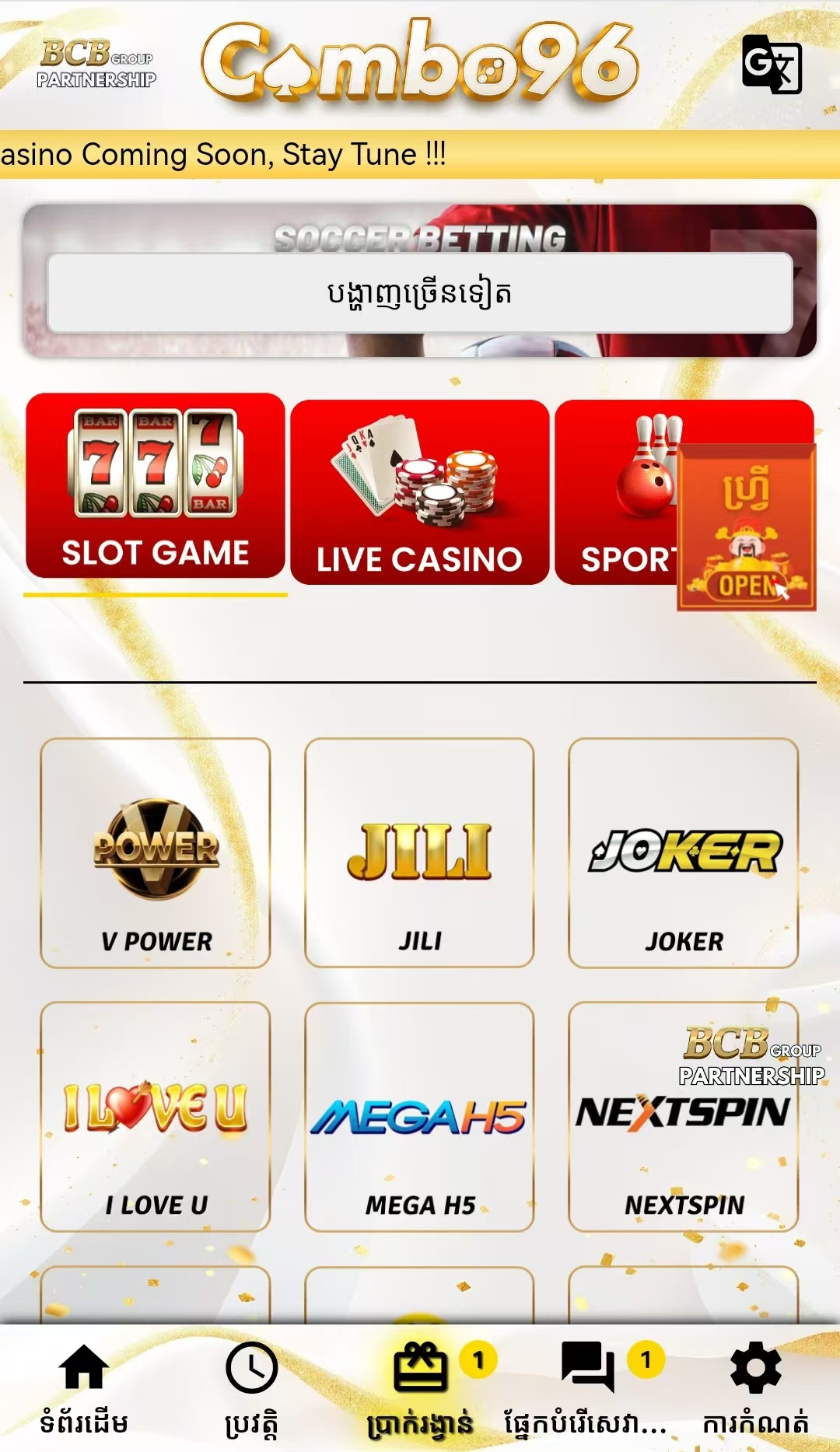Open the language translate icon
Viewport: 840px width, 1452px height.
(772, 65)
